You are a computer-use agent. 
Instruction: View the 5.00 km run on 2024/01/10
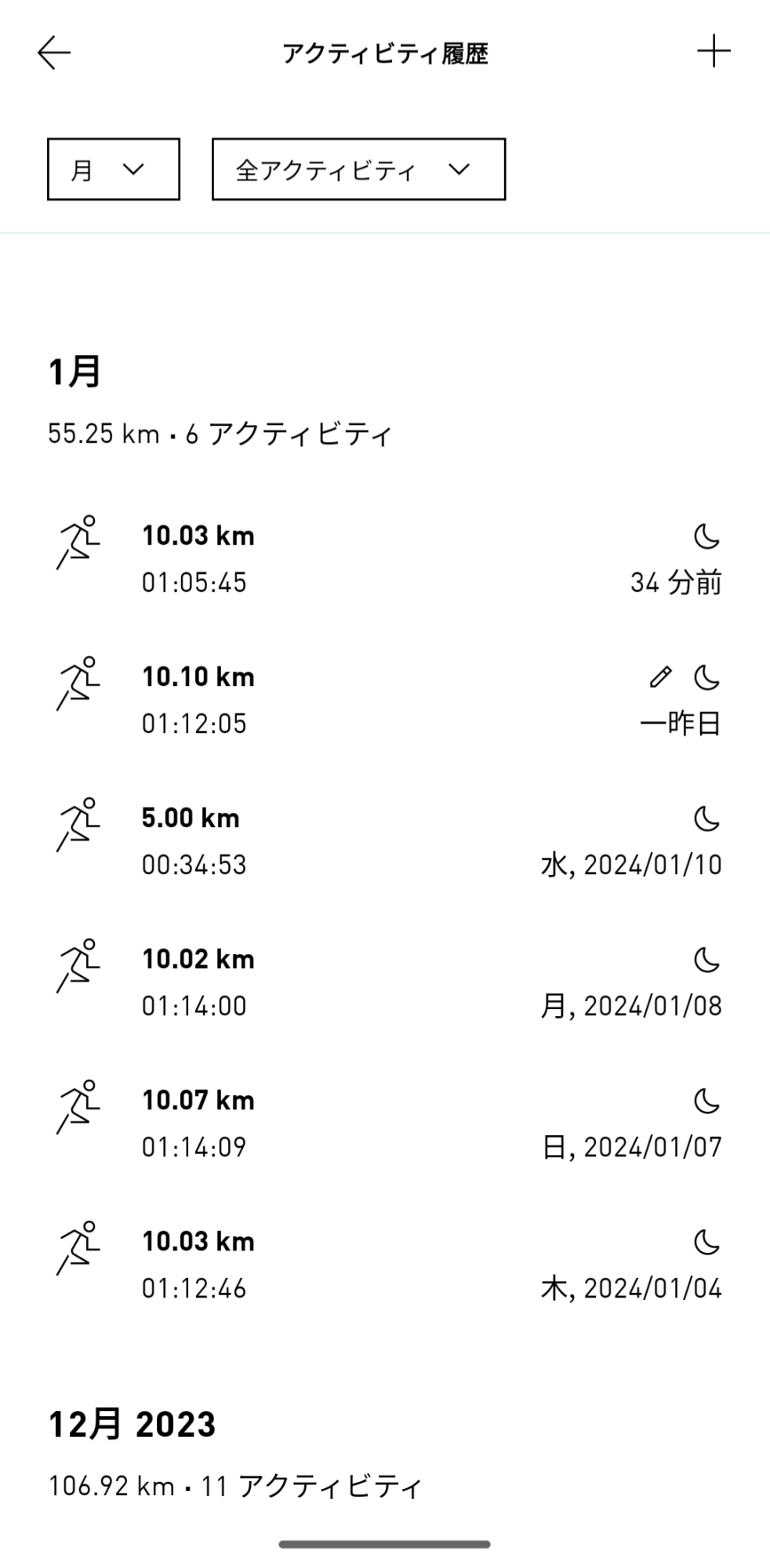pyautogui.click(x=384, y=841)
